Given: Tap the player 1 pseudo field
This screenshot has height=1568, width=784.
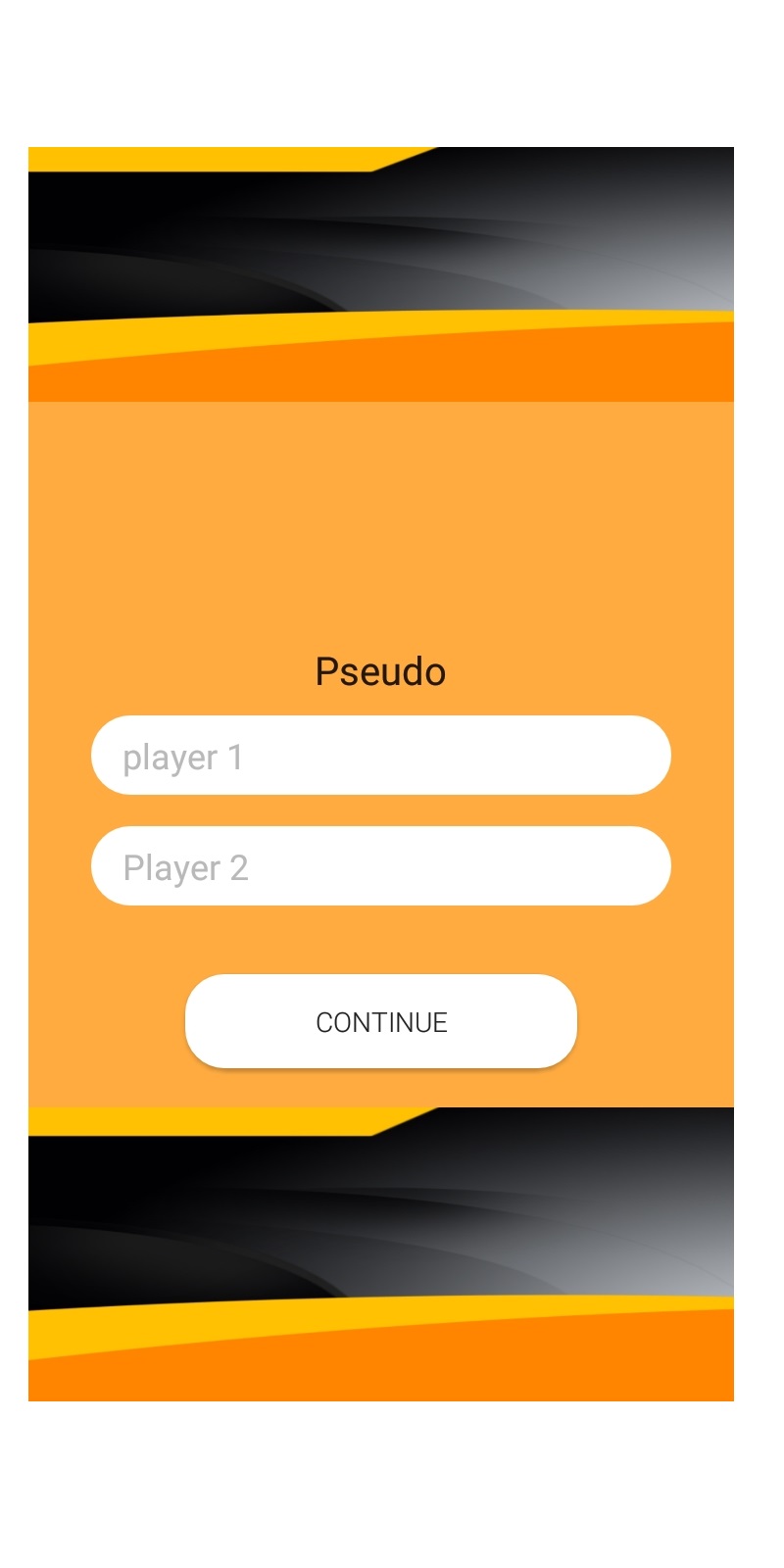Looking at the screenshot, I should 380,756.
